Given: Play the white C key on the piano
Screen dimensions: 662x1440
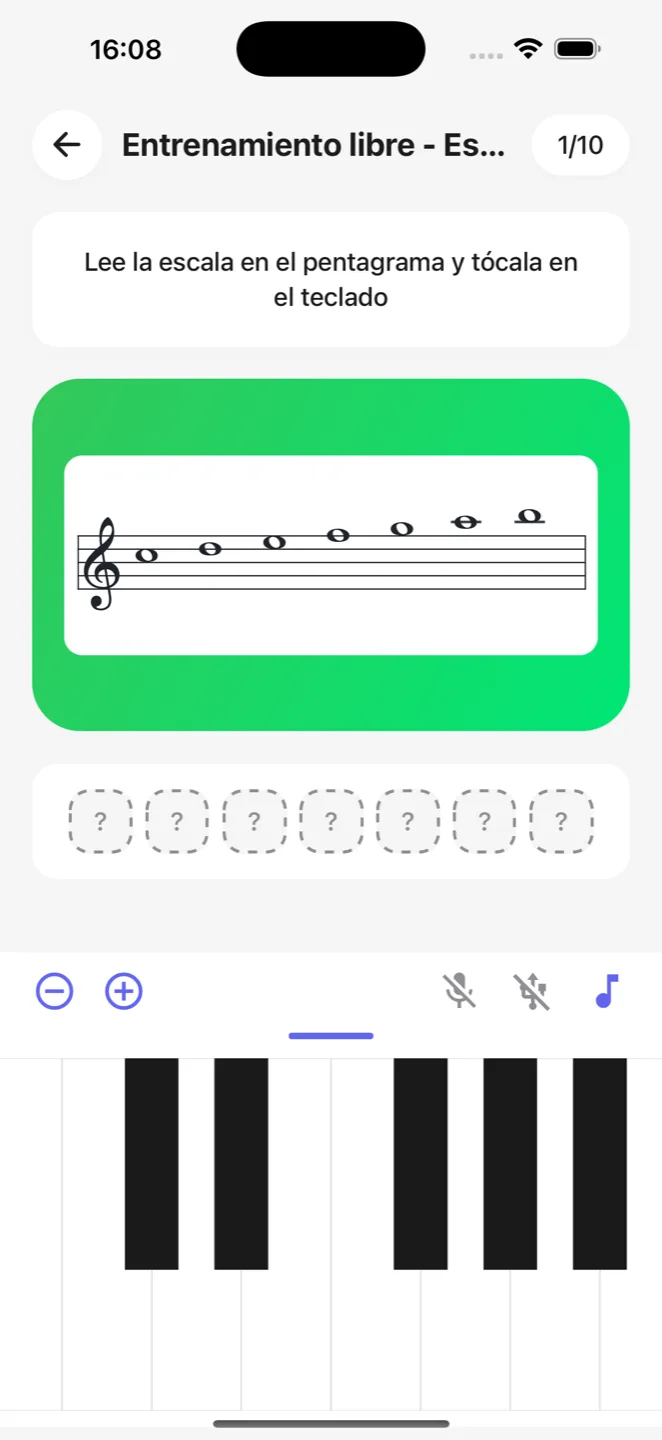Looking at the screenshot, I should coord(106,1340).
